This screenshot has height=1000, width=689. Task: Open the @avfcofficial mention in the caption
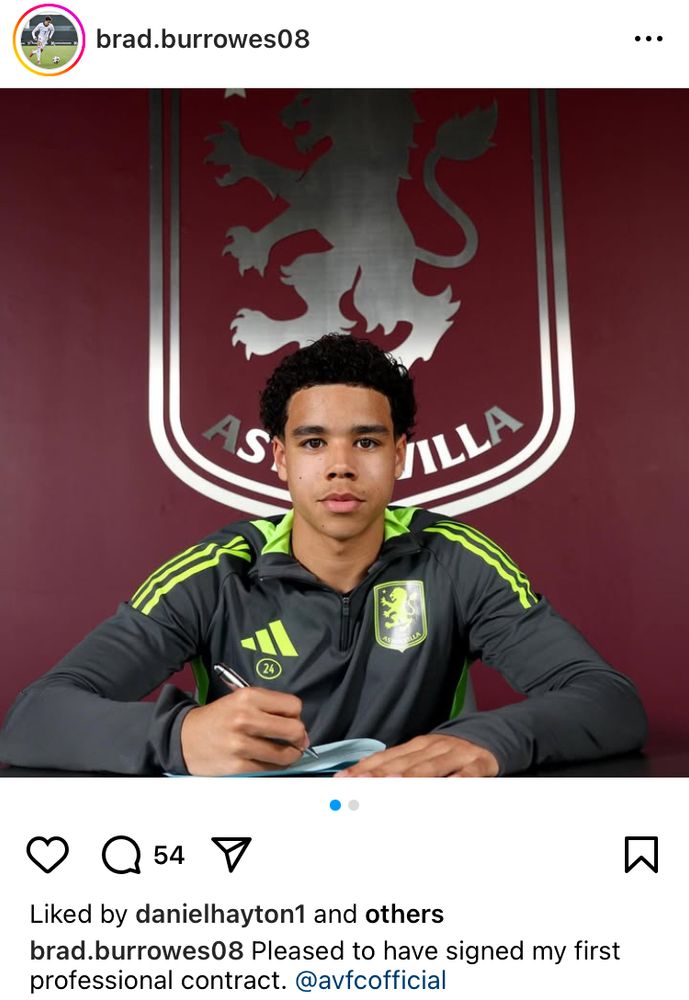coord(371,981)
